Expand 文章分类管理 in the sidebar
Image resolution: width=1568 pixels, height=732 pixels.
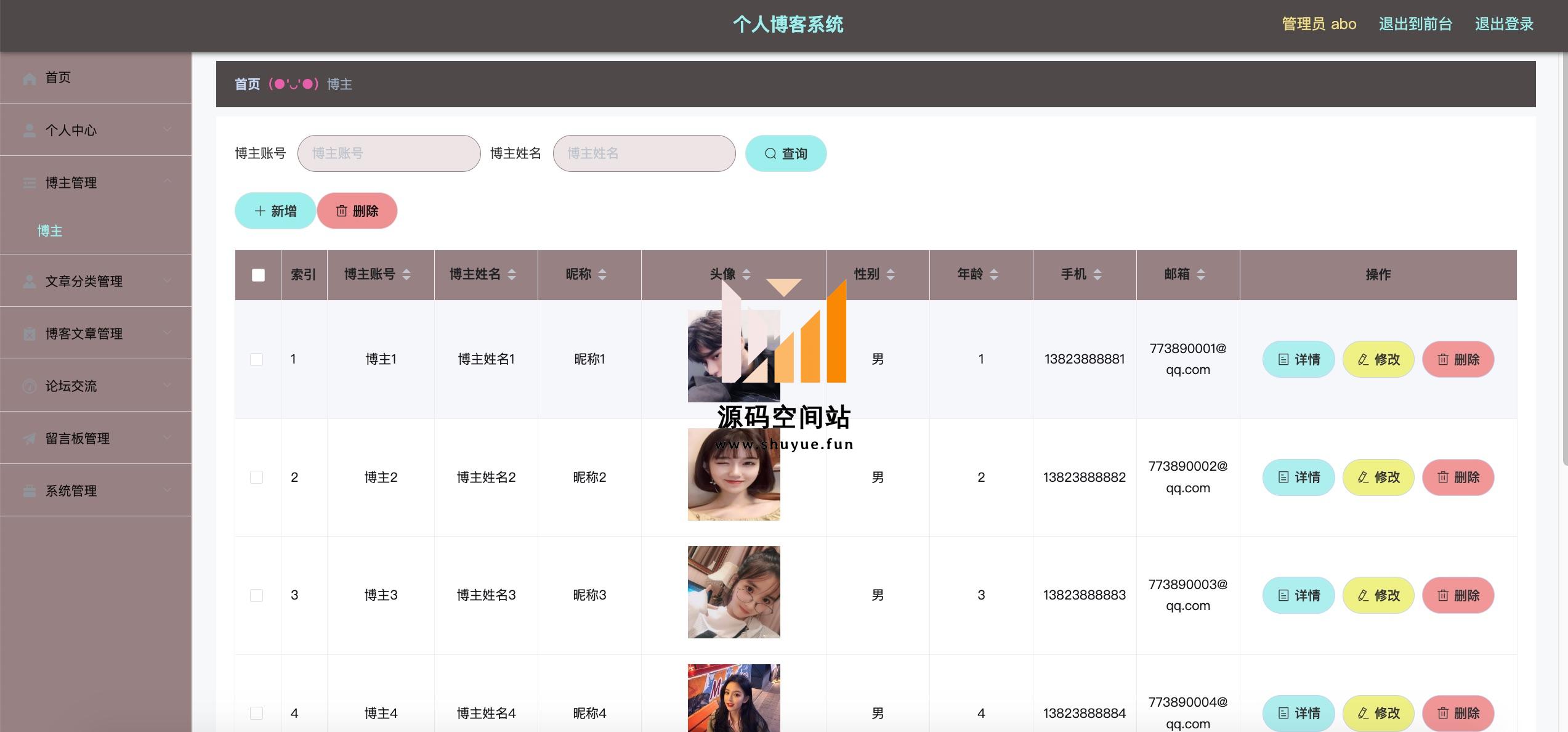[x=95, y=281]
